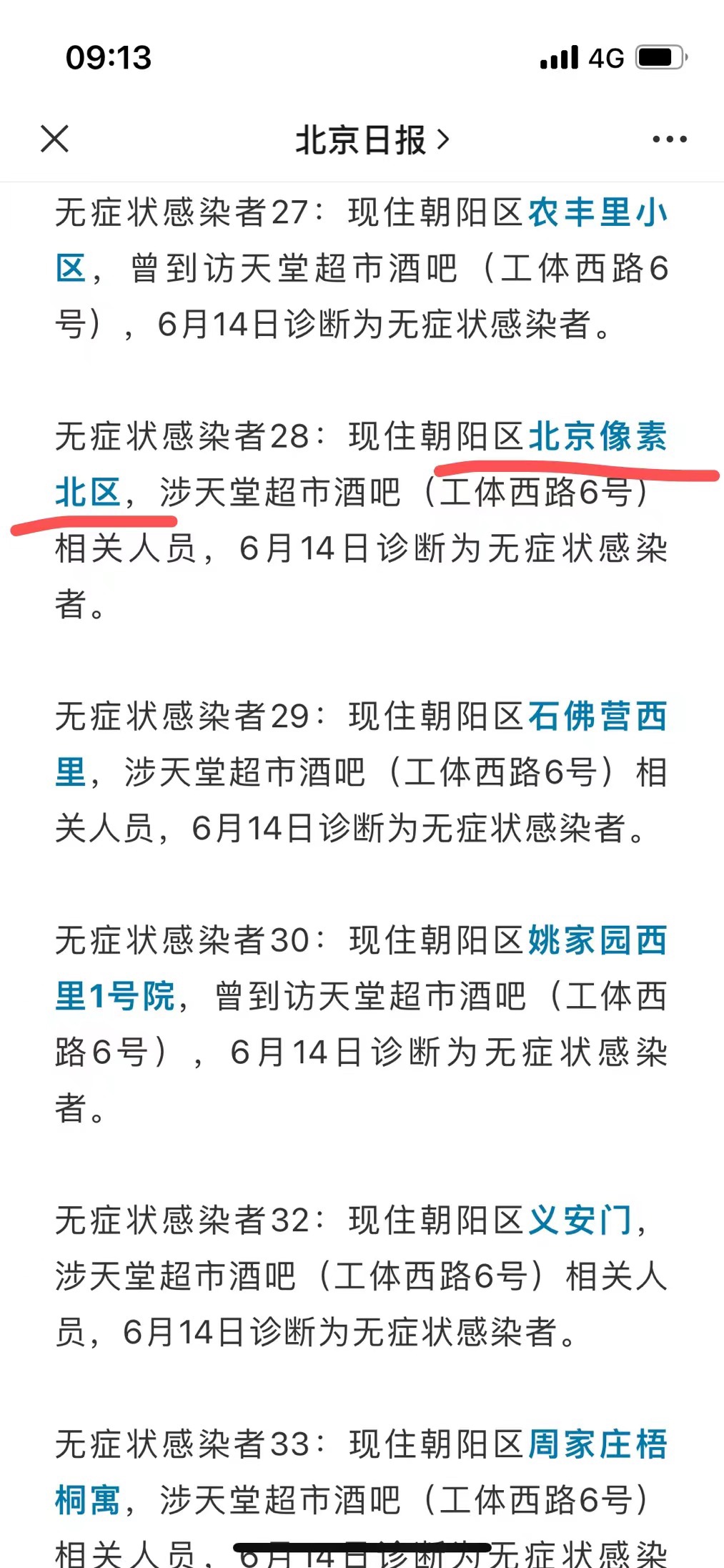Open the 姚家园西里1号院 location link

tap(597, 940)
